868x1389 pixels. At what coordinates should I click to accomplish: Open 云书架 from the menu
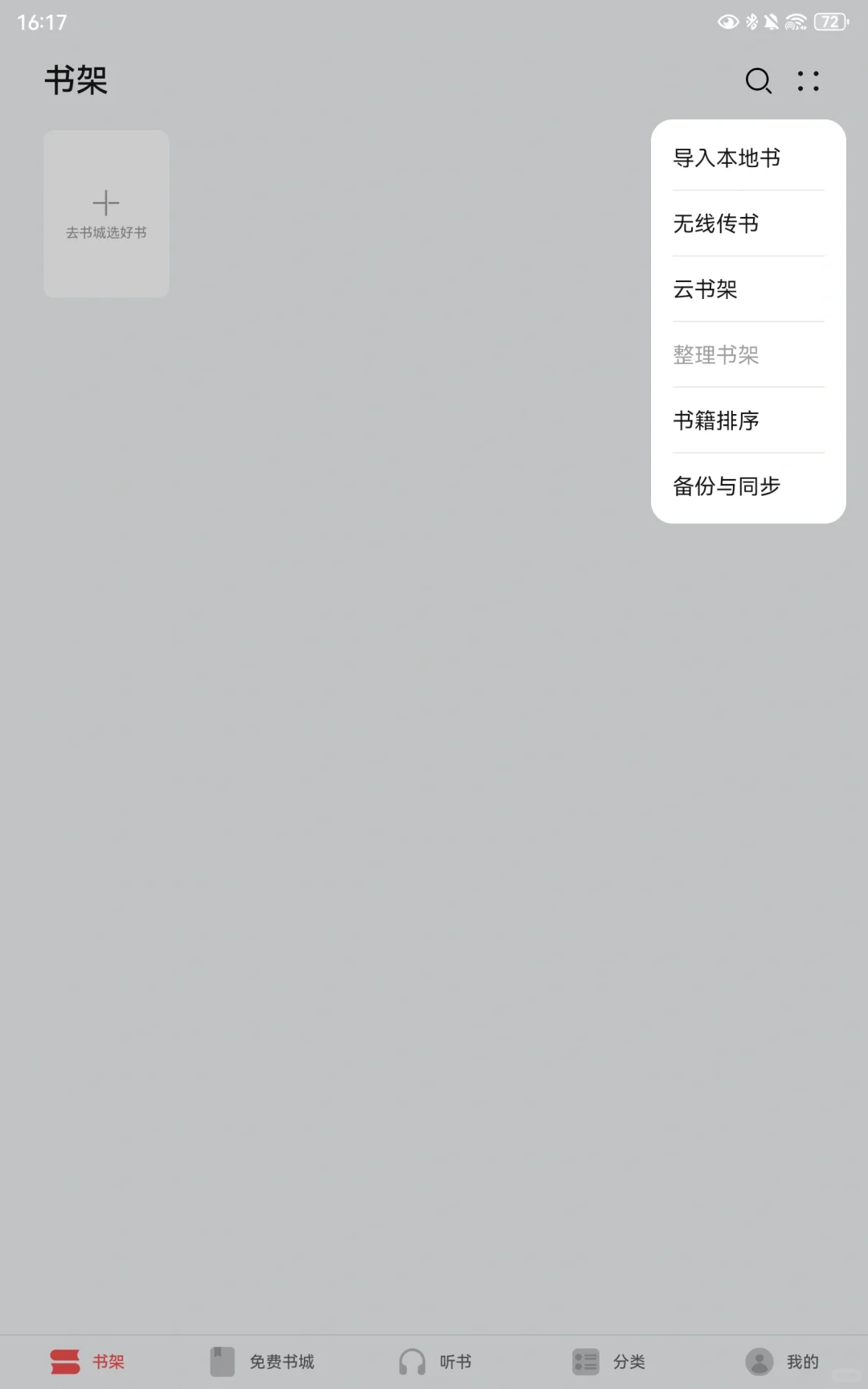748,289
